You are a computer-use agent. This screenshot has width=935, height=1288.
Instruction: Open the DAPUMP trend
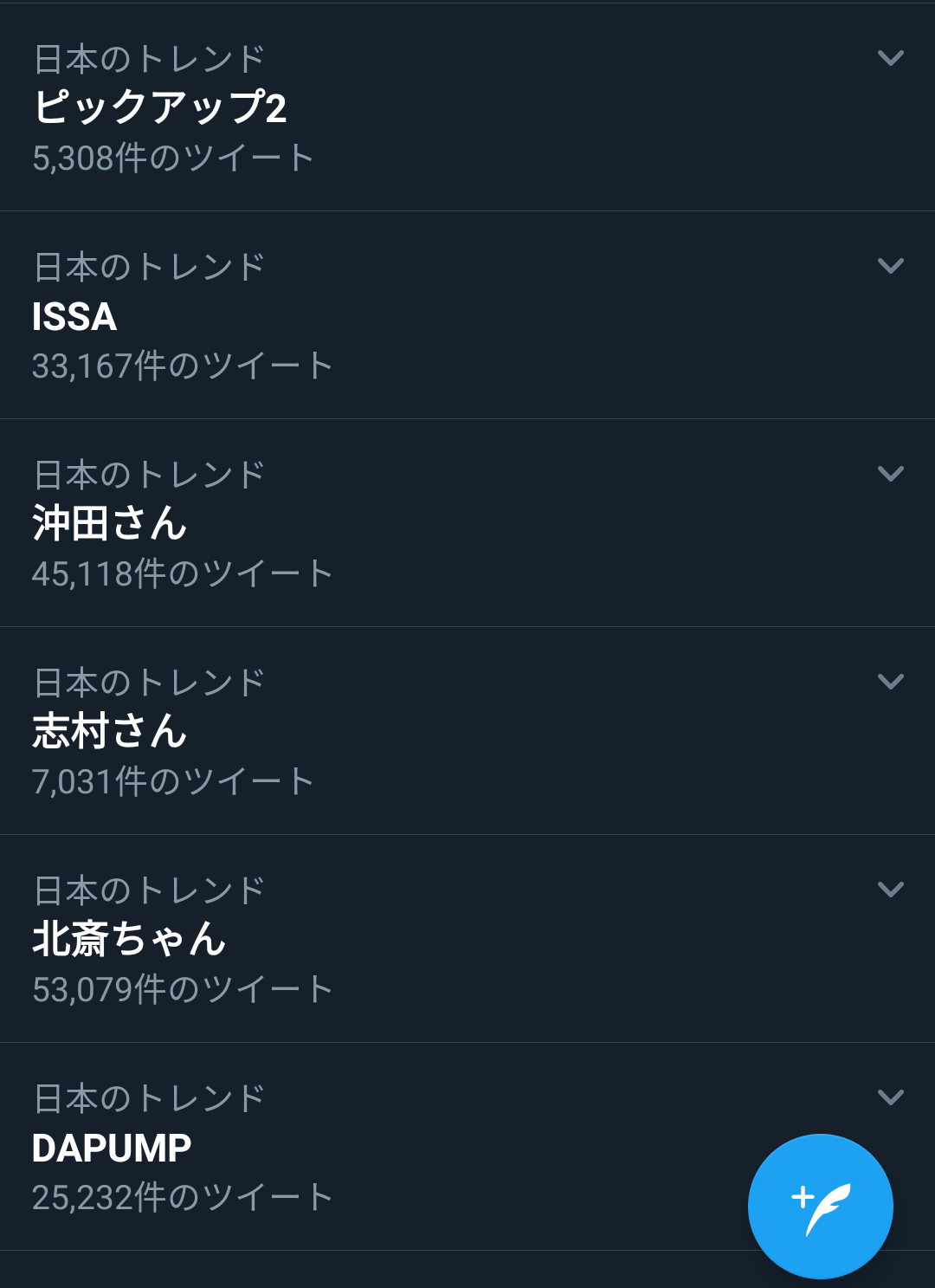tap(112, 1148)
